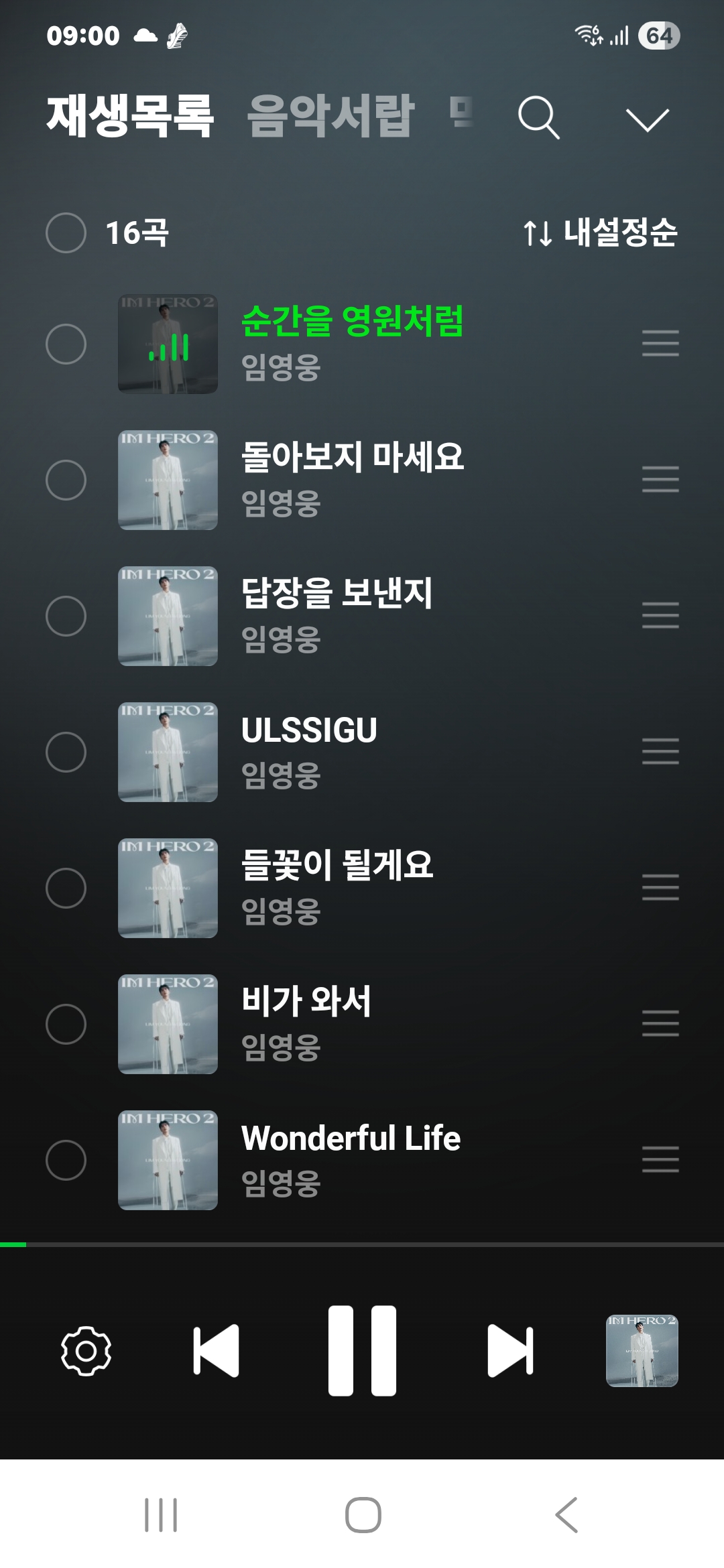Screen dimensions: 724x1568
Task: Open the now-playing album art thumbnail
Action: click(x=642, y=1351)
